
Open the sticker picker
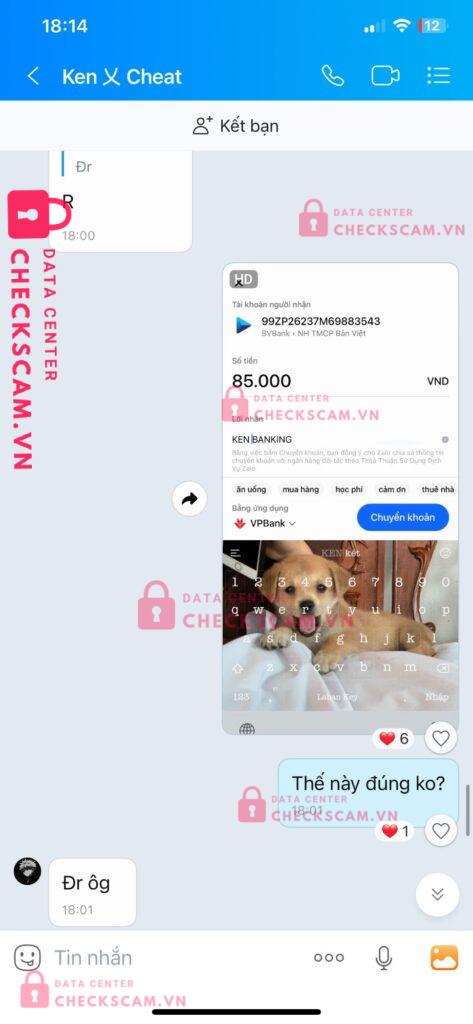(x=27, y=957)
